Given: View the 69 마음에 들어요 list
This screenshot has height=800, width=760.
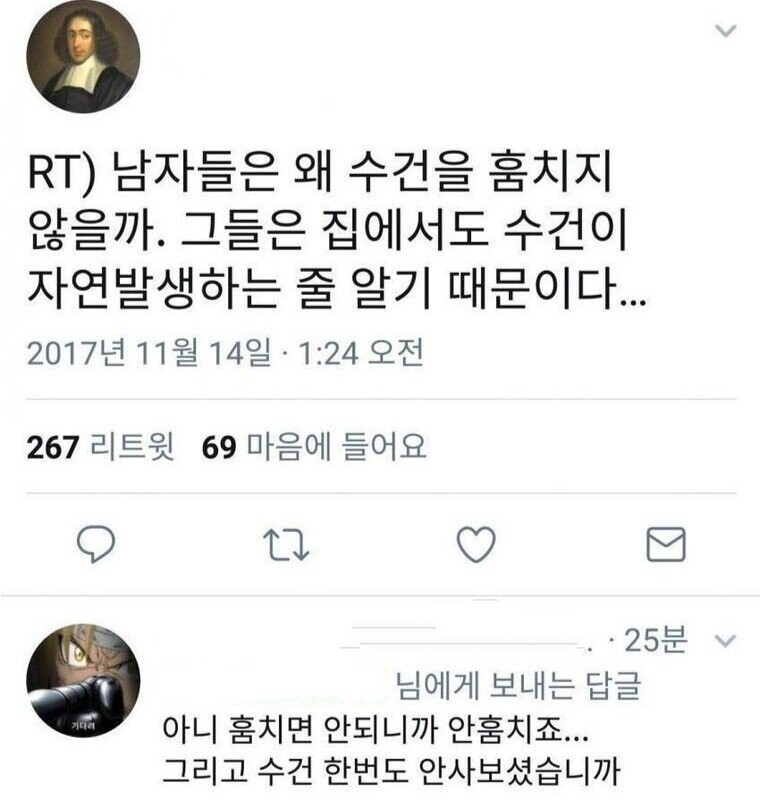Looking at the screenshot, I should pyautogui.click(x=314, y=447).
